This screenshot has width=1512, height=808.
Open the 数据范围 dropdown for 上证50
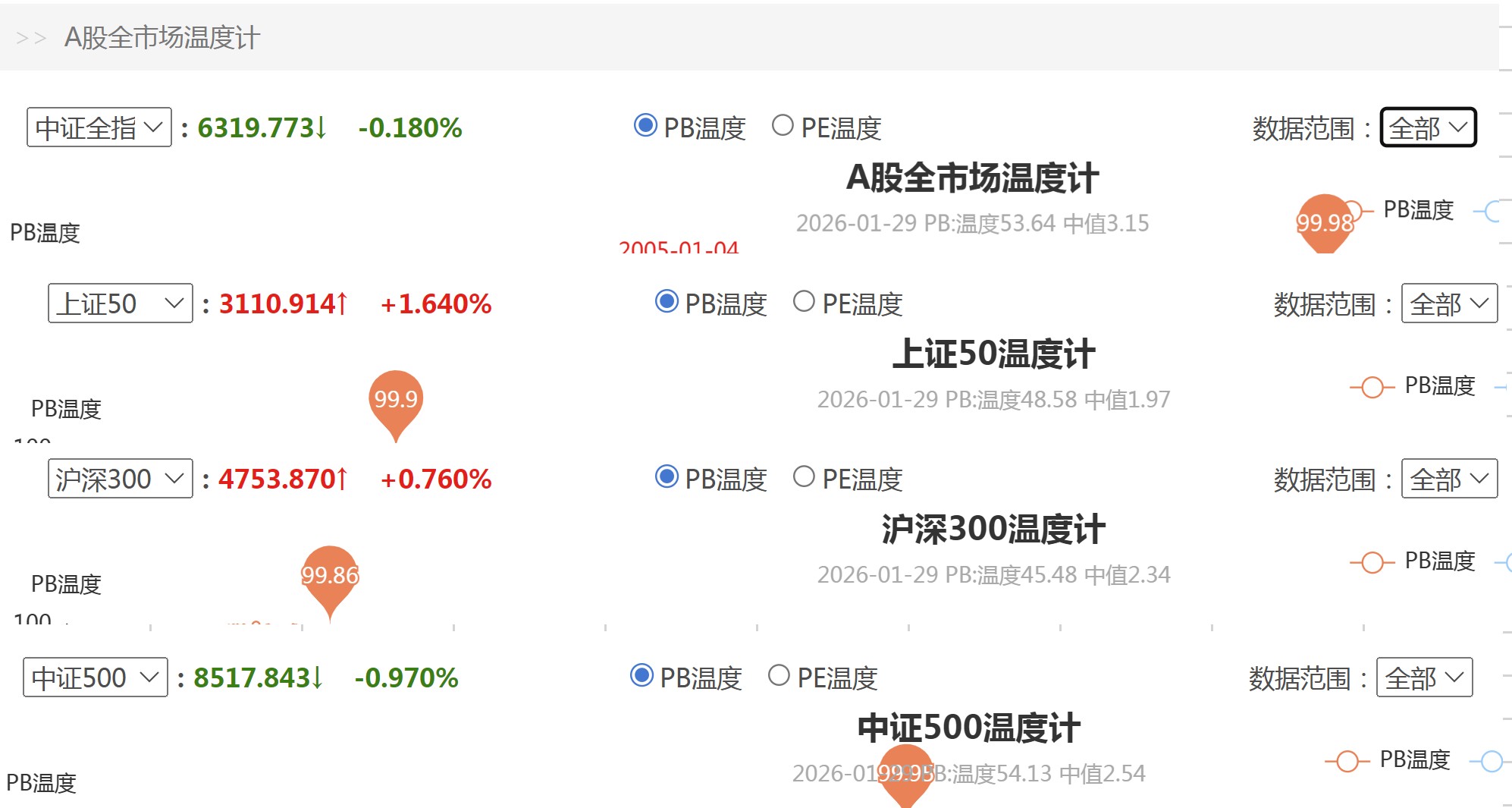coord(1449,303)
